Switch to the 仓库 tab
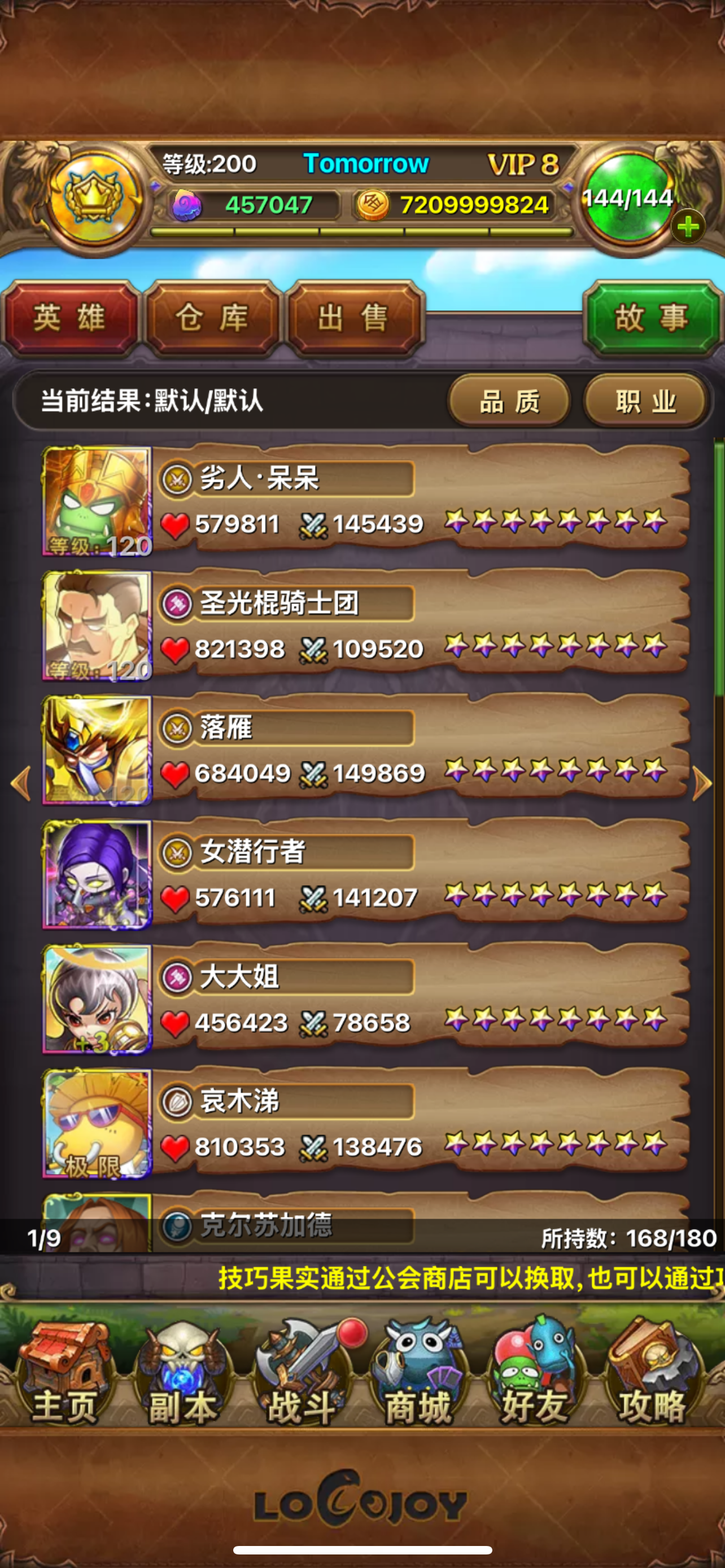 212,318
